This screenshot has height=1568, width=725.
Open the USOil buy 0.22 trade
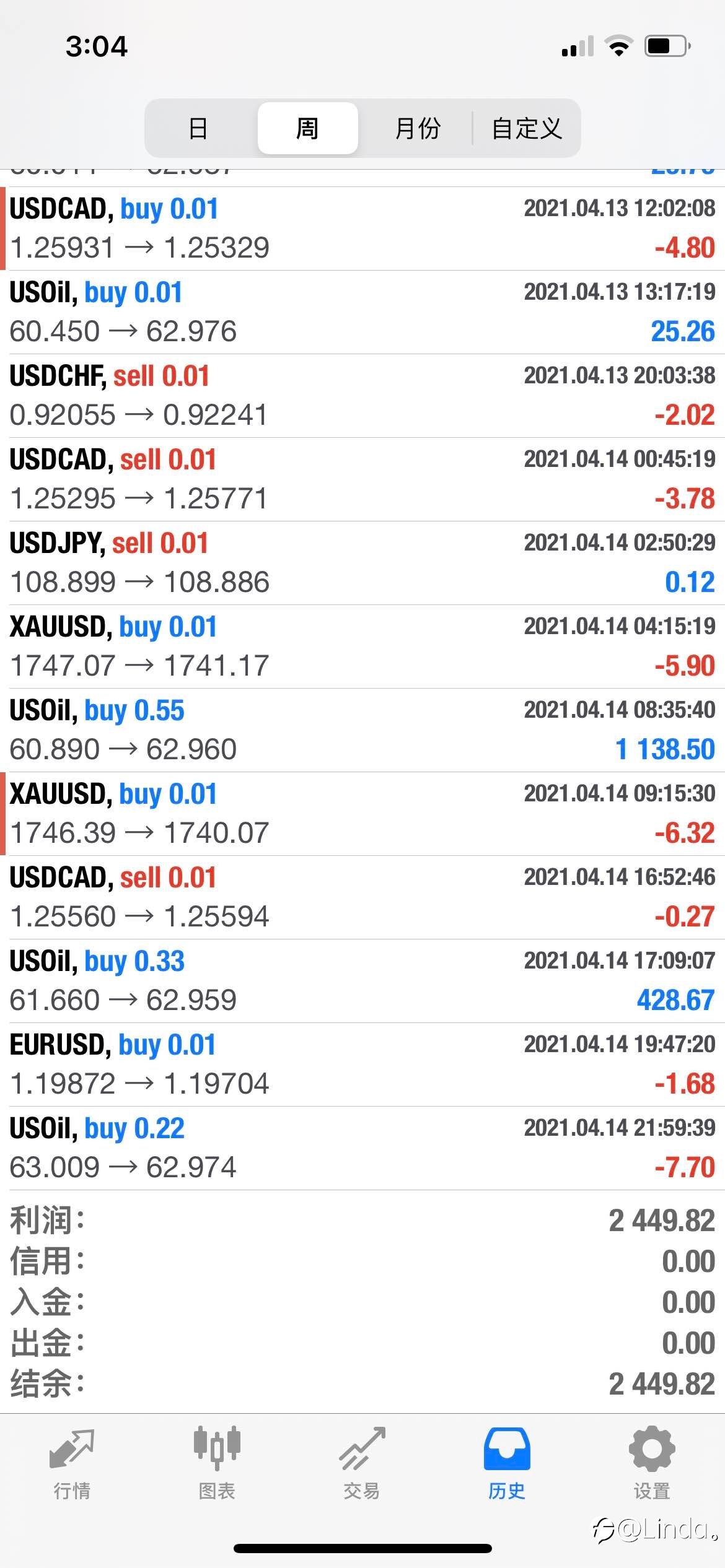point(362,1148)
